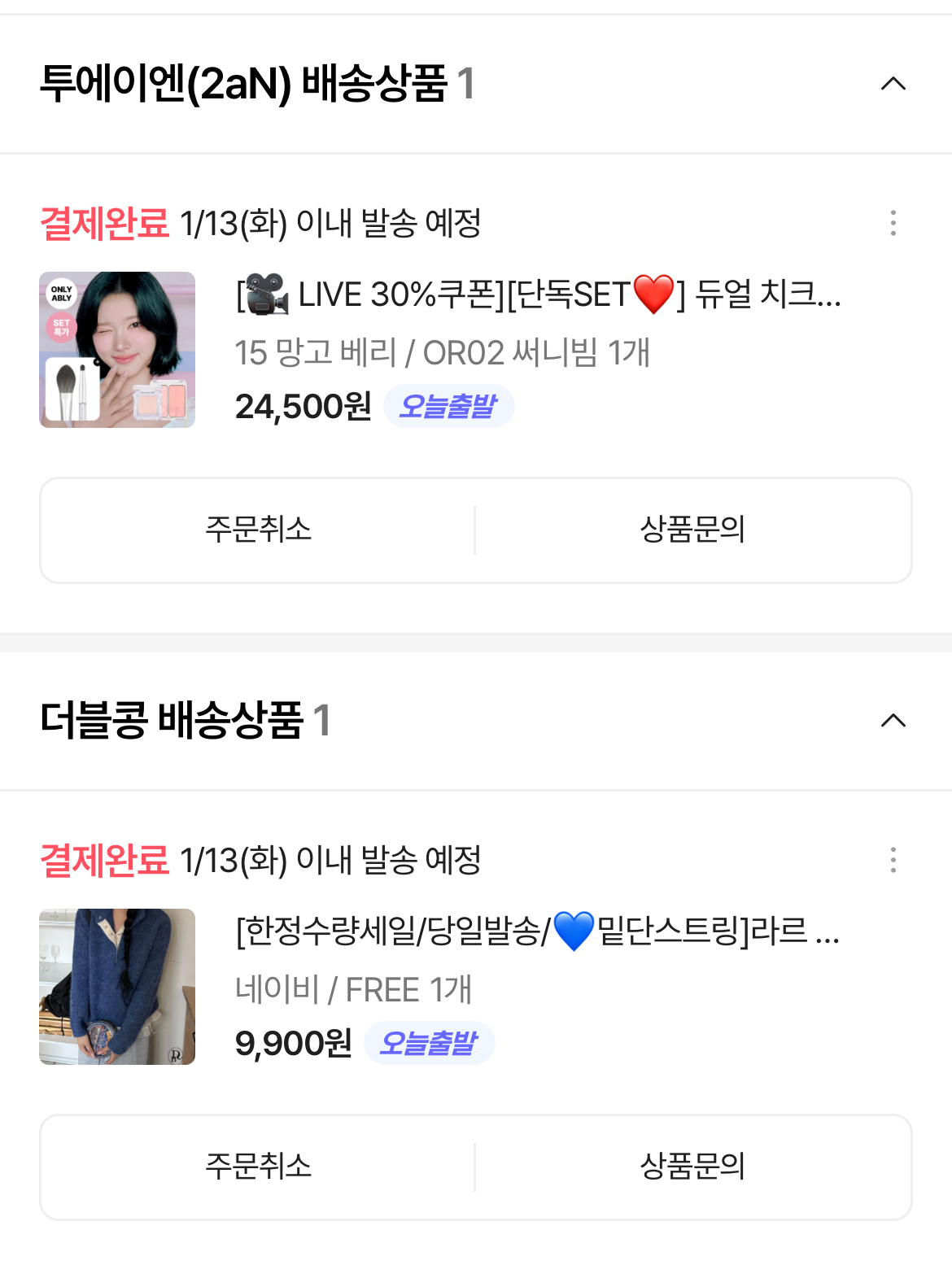Viewport: 952px width, 1265px height.
Task: Collapse the 더블콩 배송상품 section
Action: [893, 721]
